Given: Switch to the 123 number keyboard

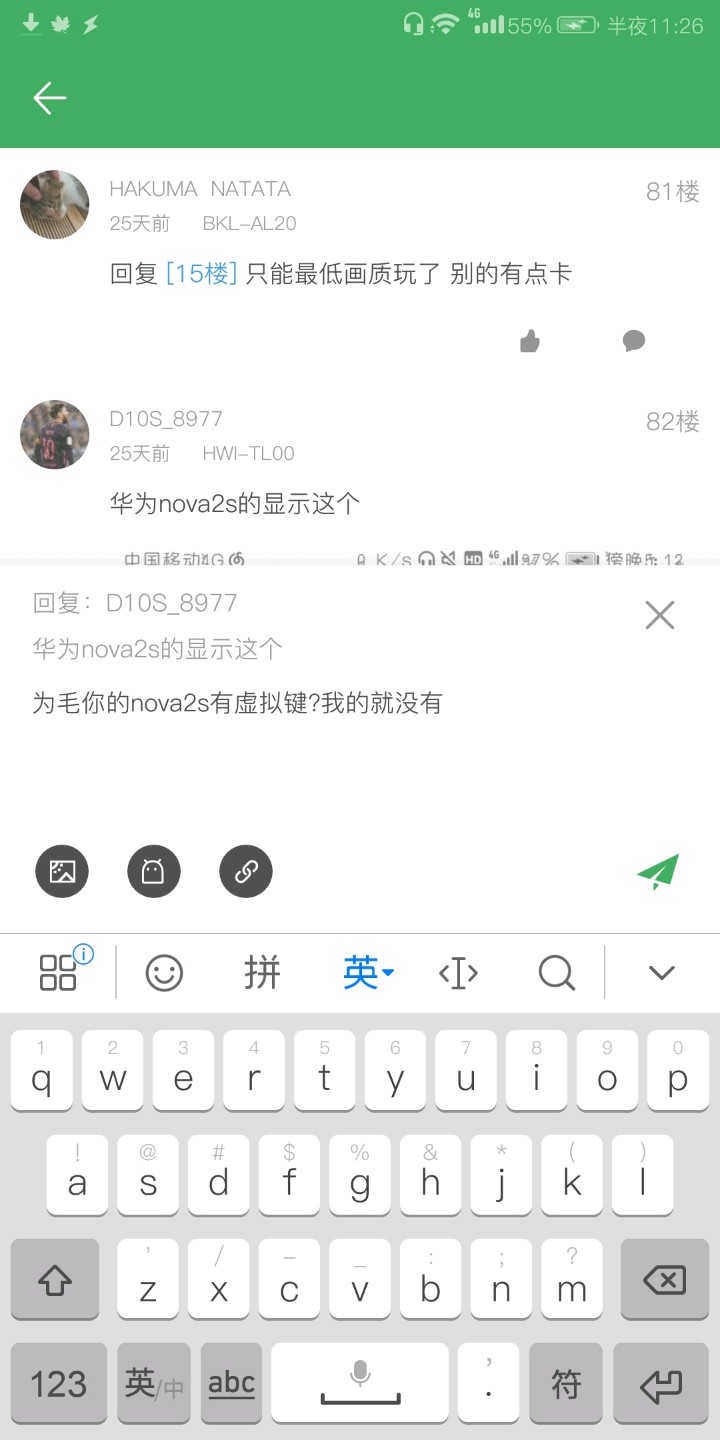Looking at the screenshot, I should point(58,1384).
